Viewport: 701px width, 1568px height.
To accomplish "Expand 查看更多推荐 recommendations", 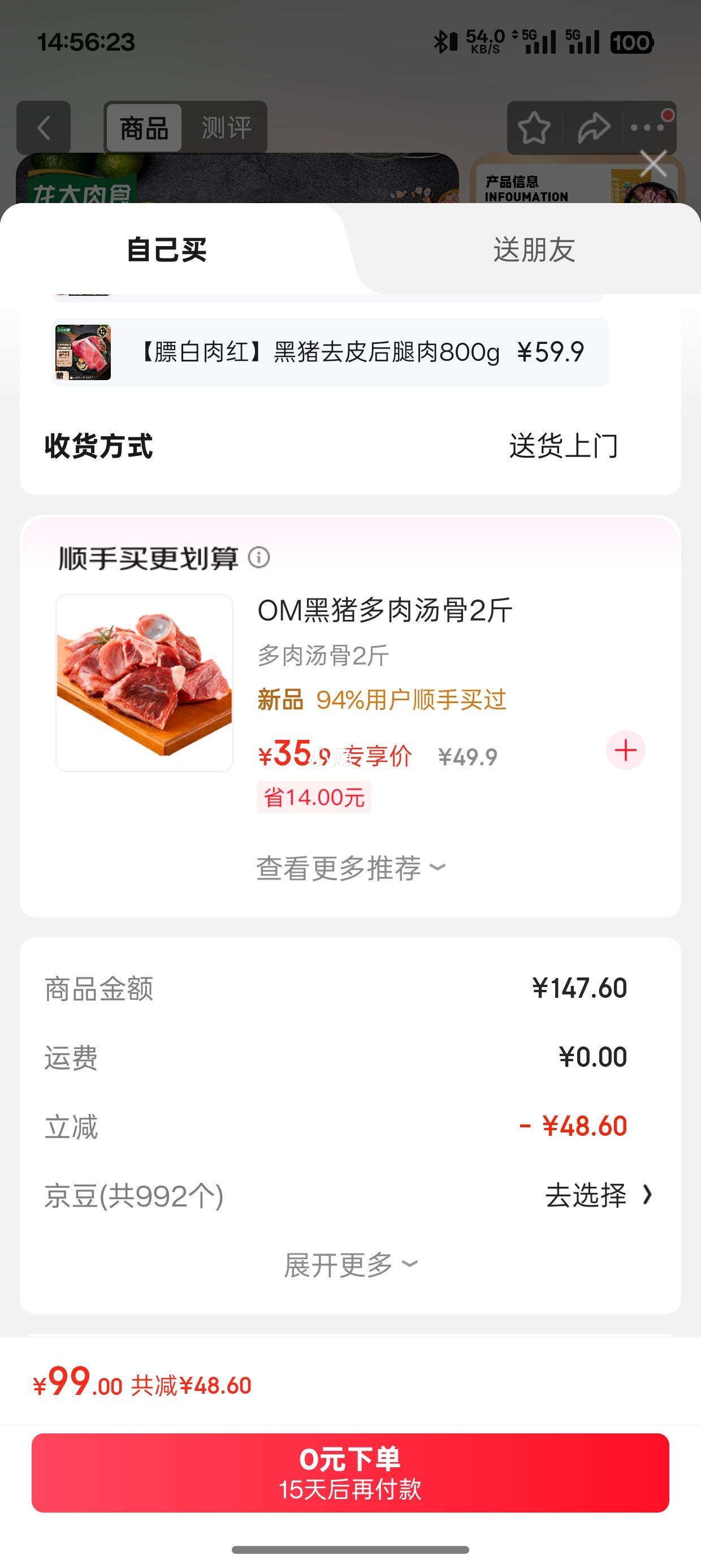I will click(x=350, y=868).
